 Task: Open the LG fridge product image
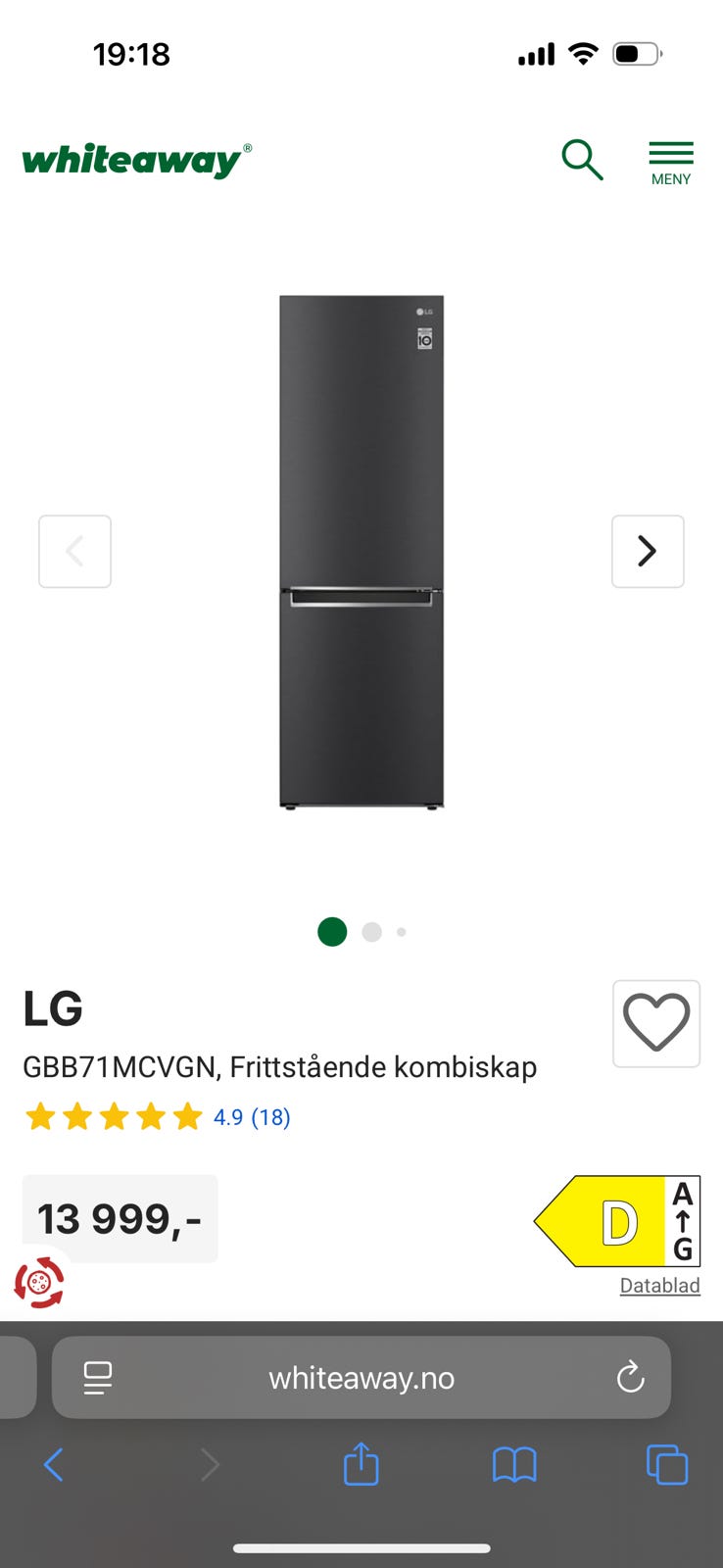click(x=361, y=551)
